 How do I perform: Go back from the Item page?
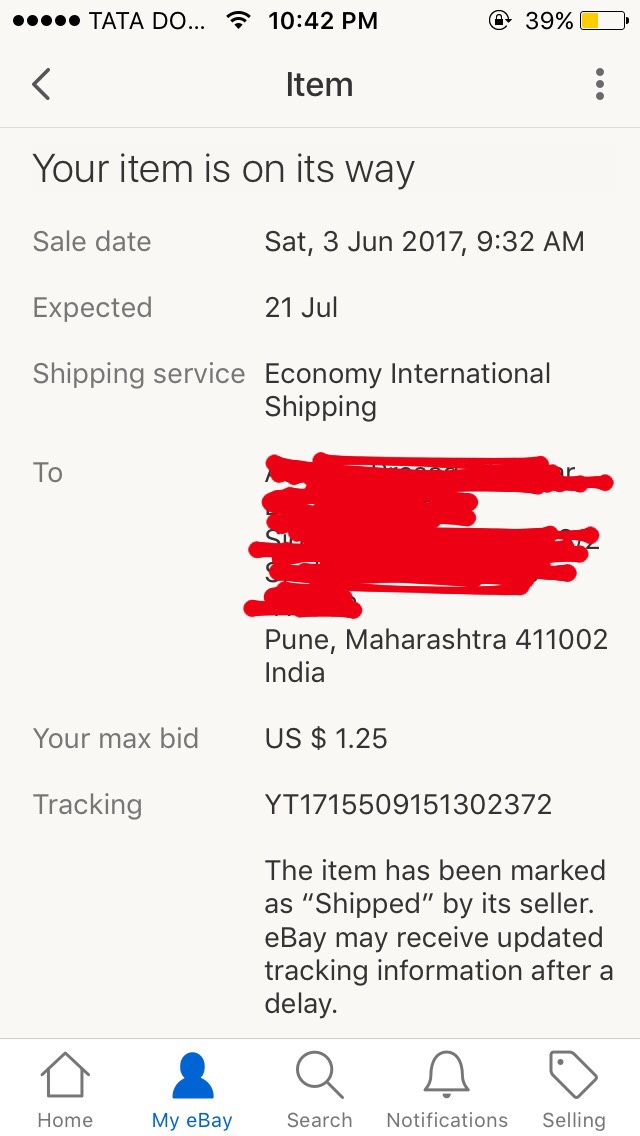coord(41,85)
